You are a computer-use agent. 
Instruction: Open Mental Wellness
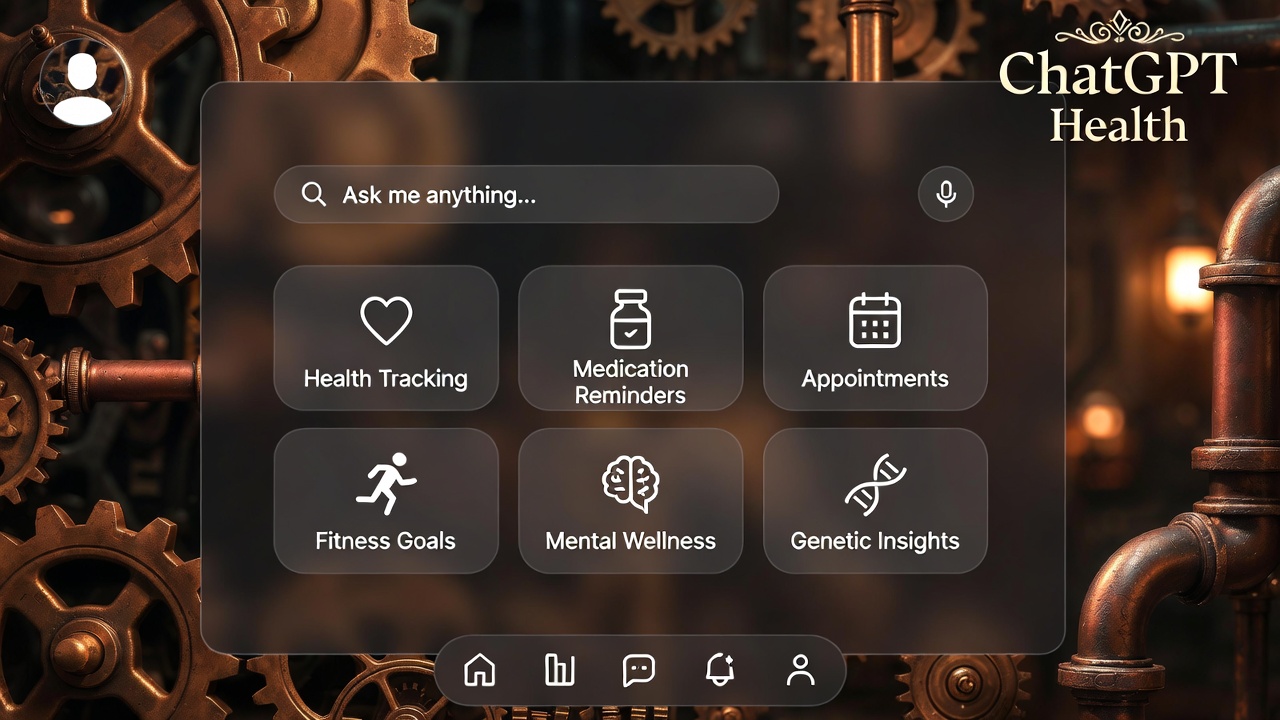pos(630,501)
